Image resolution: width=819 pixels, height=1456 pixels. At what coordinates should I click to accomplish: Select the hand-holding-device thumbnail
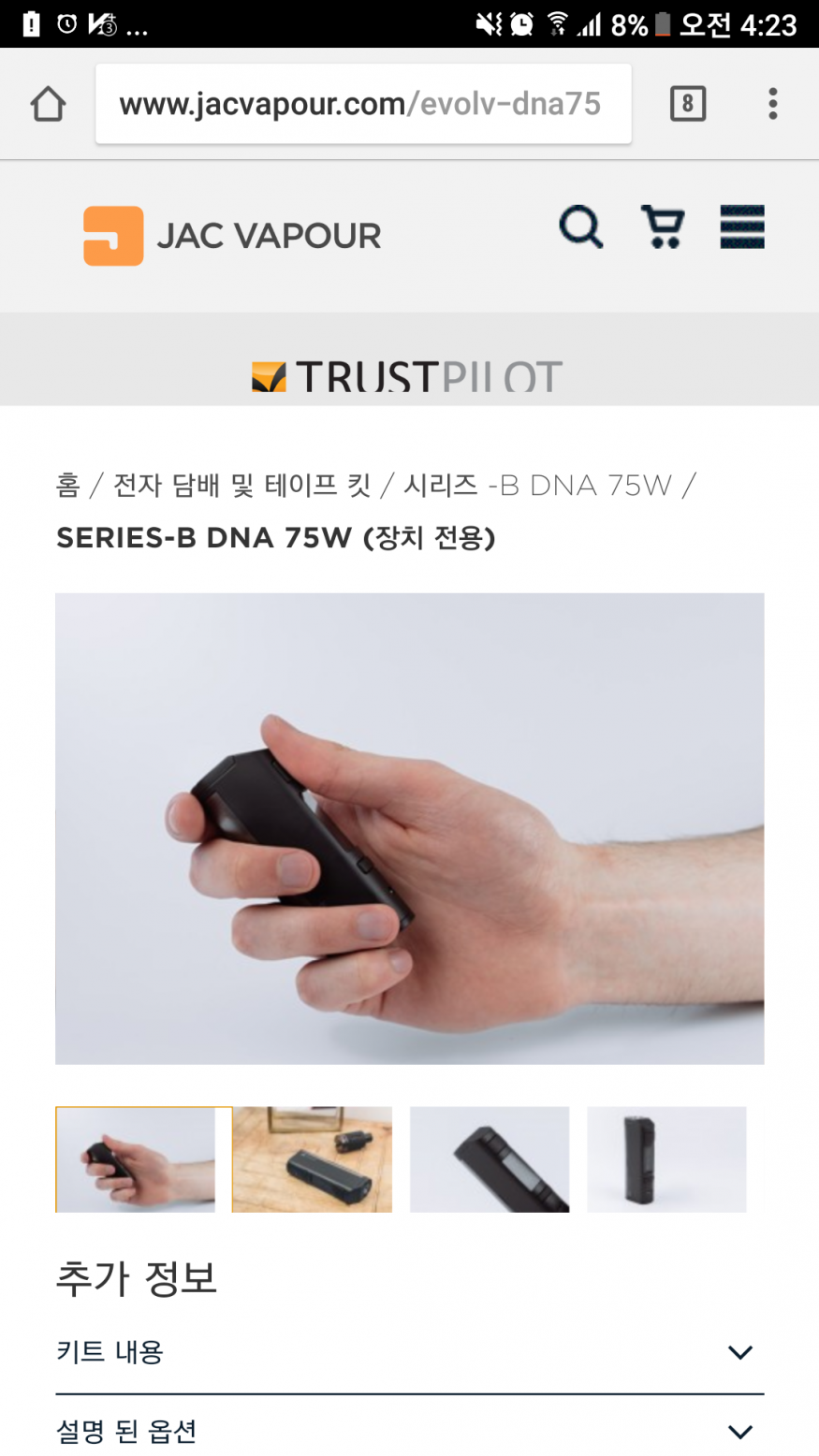[143, 1159]
